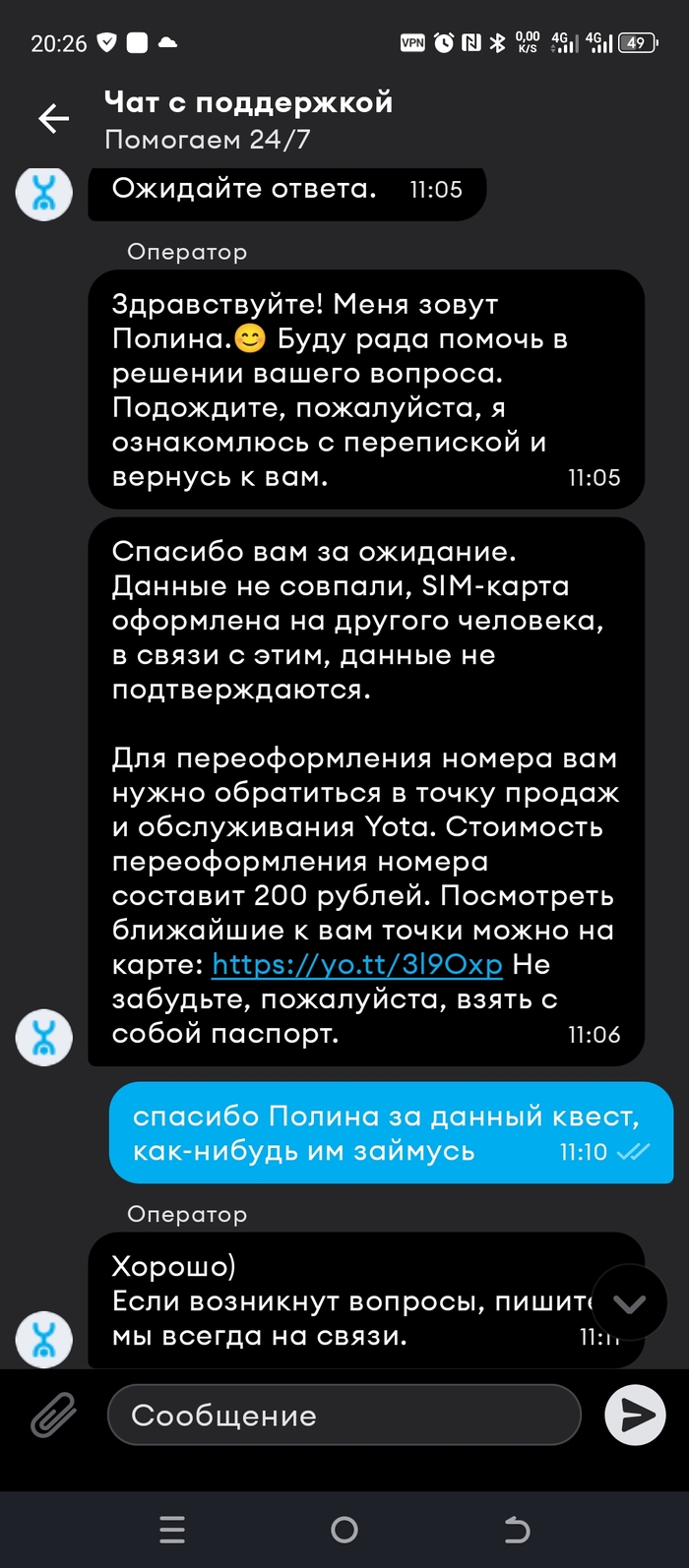Tap the system home button
Viewport: 689px width, 1568px height.
344,1529
